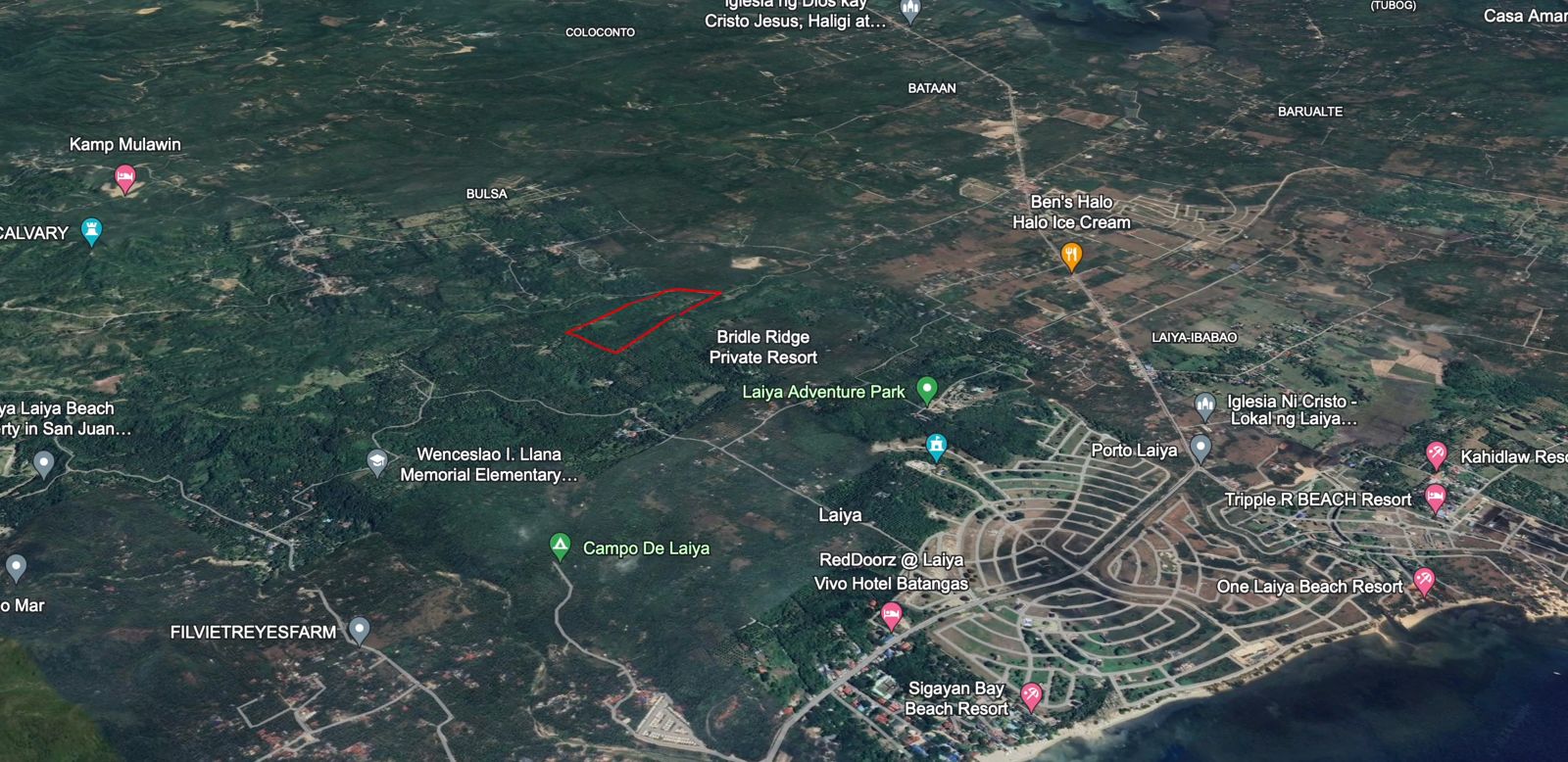The height and width of the screenshot is (762, 1568).
Task: Tap the FILVIETREYESFARM location pin
Action: click(x=360, y=630)
